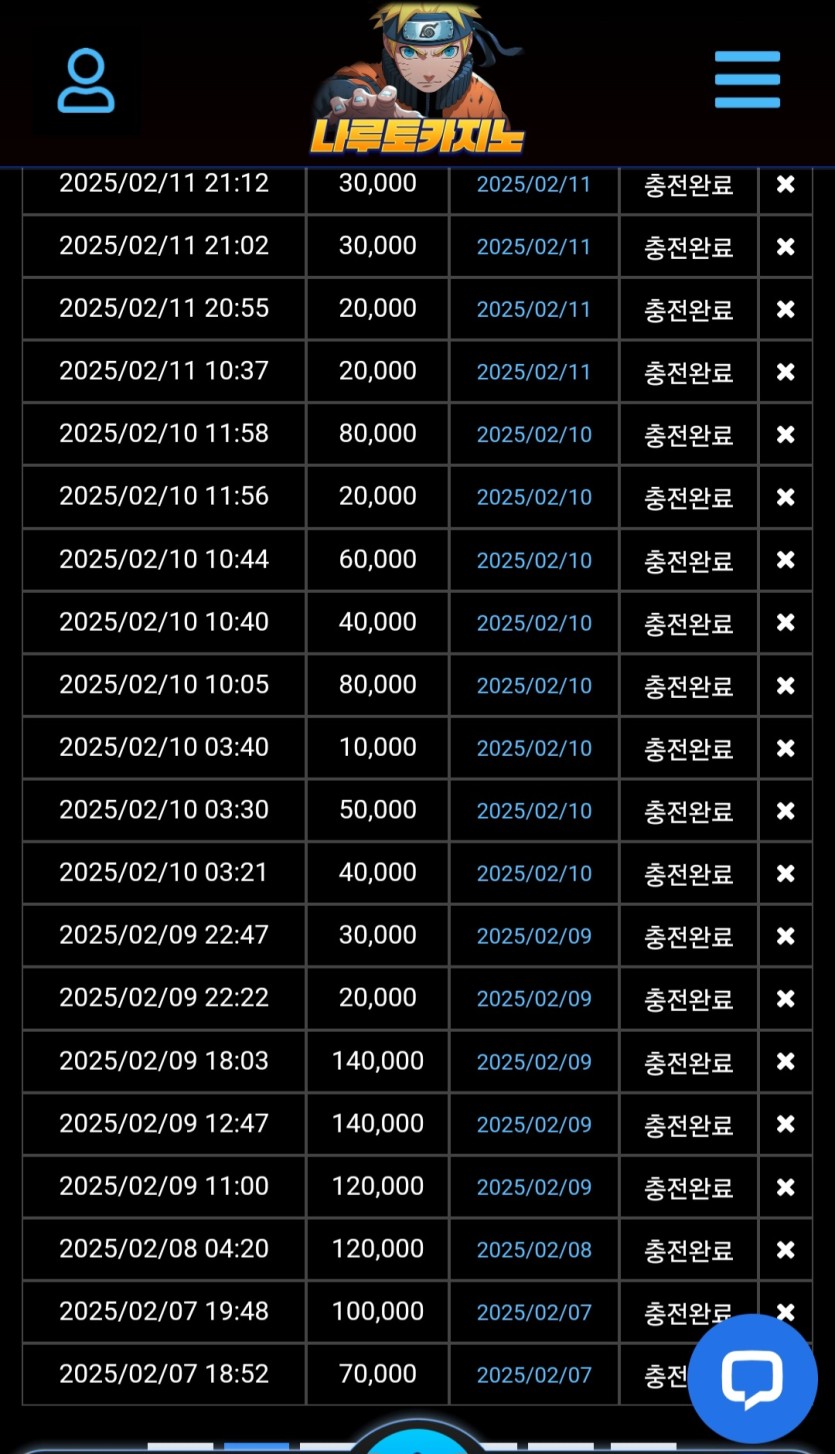
Task: Delete the 2025/02/10 03:30 entry
Action: tap(786, 810)
